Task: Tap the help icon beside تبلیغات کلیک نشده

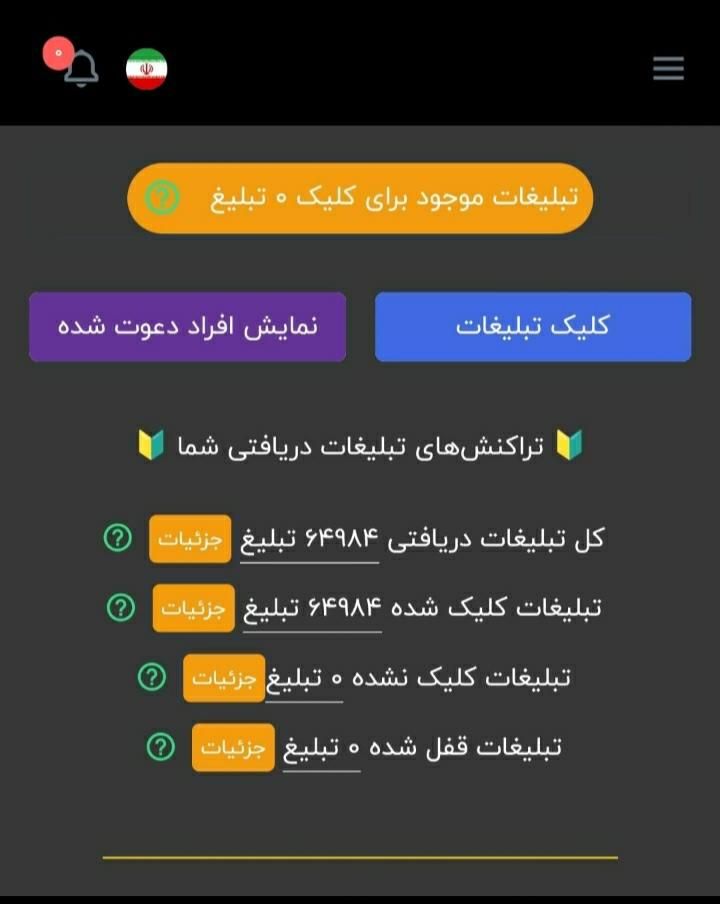Action: tap(151, 677)
